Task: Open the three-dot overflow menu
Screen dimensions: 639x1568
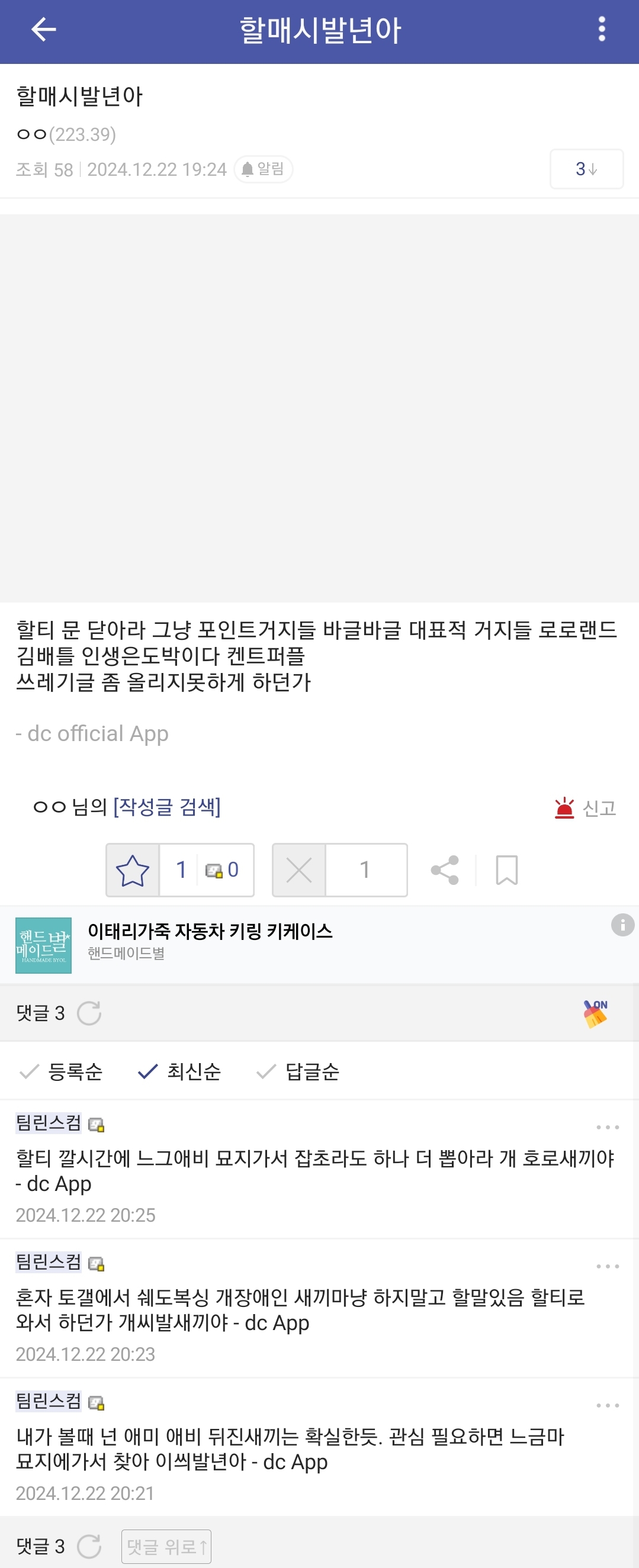Action: [x=601, y=29]
